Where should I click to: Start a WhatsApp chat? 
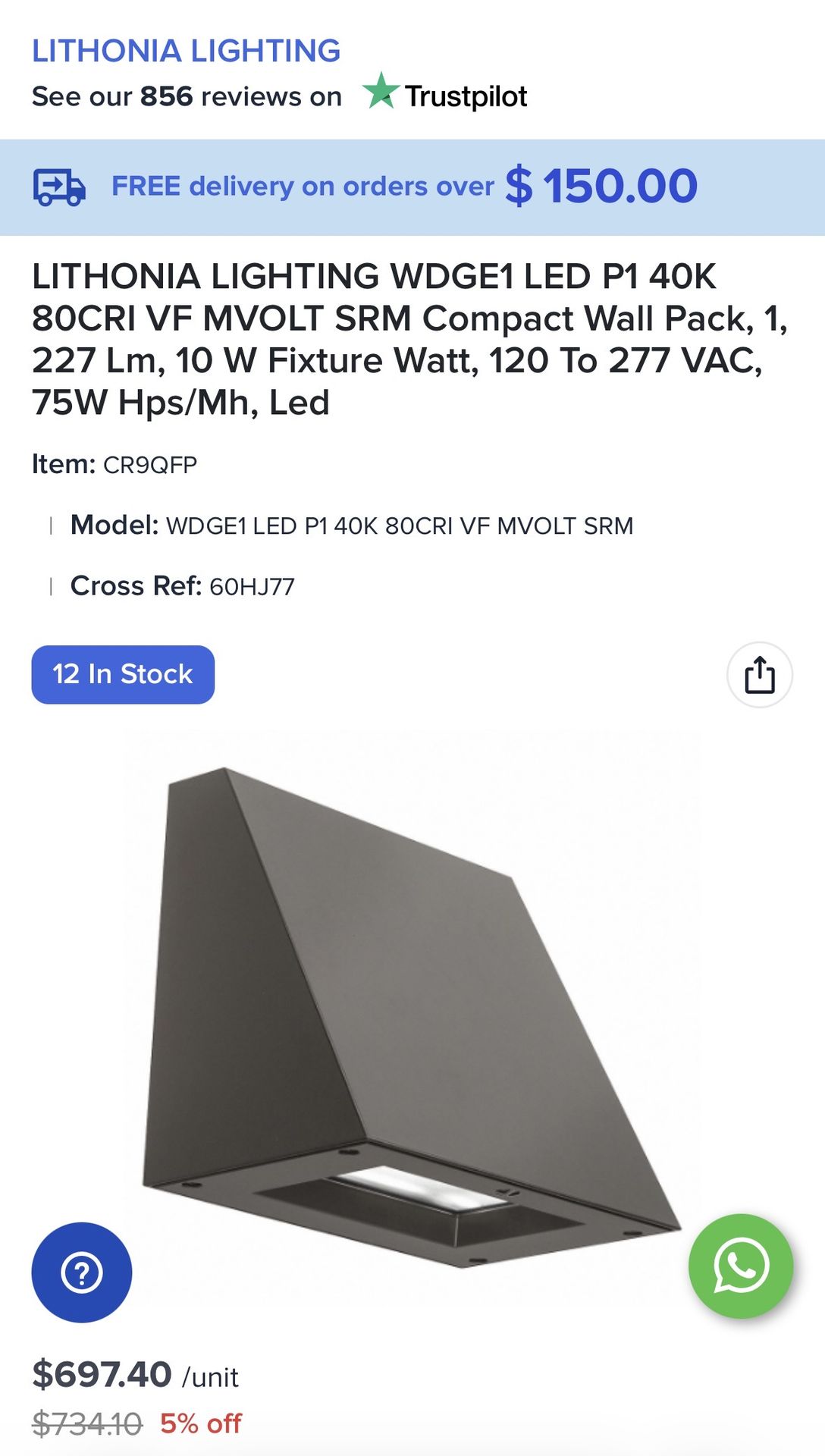740,1266
